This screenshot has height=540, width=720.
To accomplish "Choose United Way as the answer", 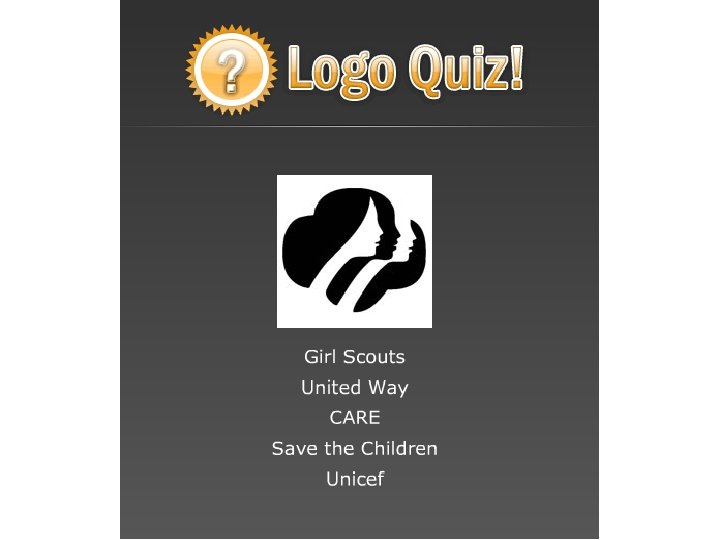I will pos(354,388).
